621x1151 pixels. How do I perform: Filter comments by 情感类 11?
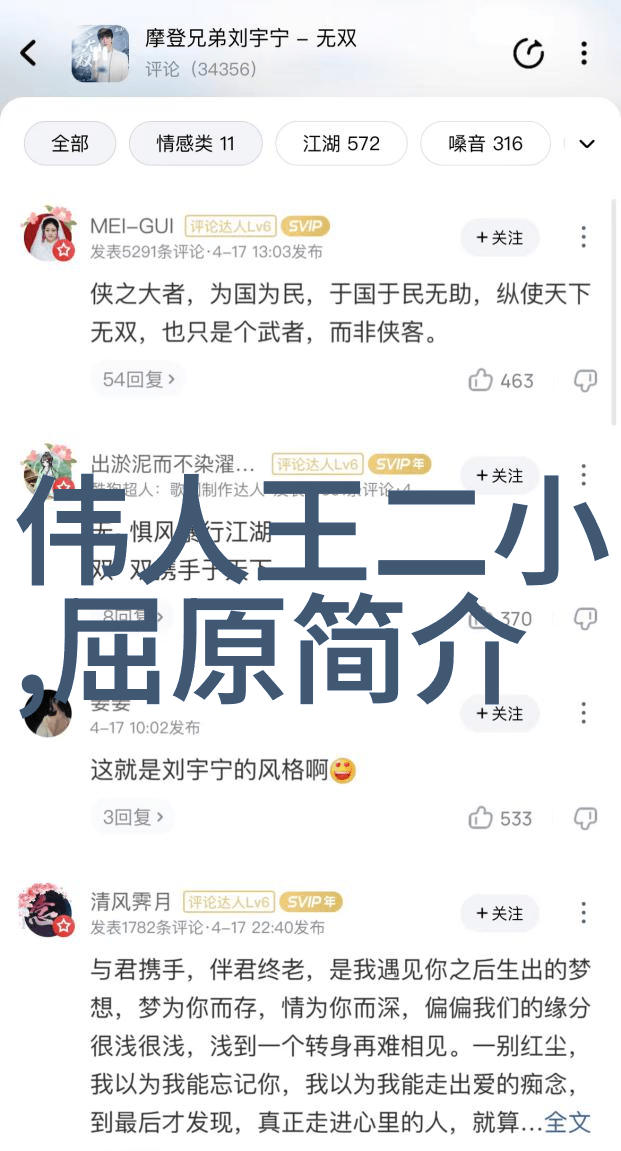(195, 144)
